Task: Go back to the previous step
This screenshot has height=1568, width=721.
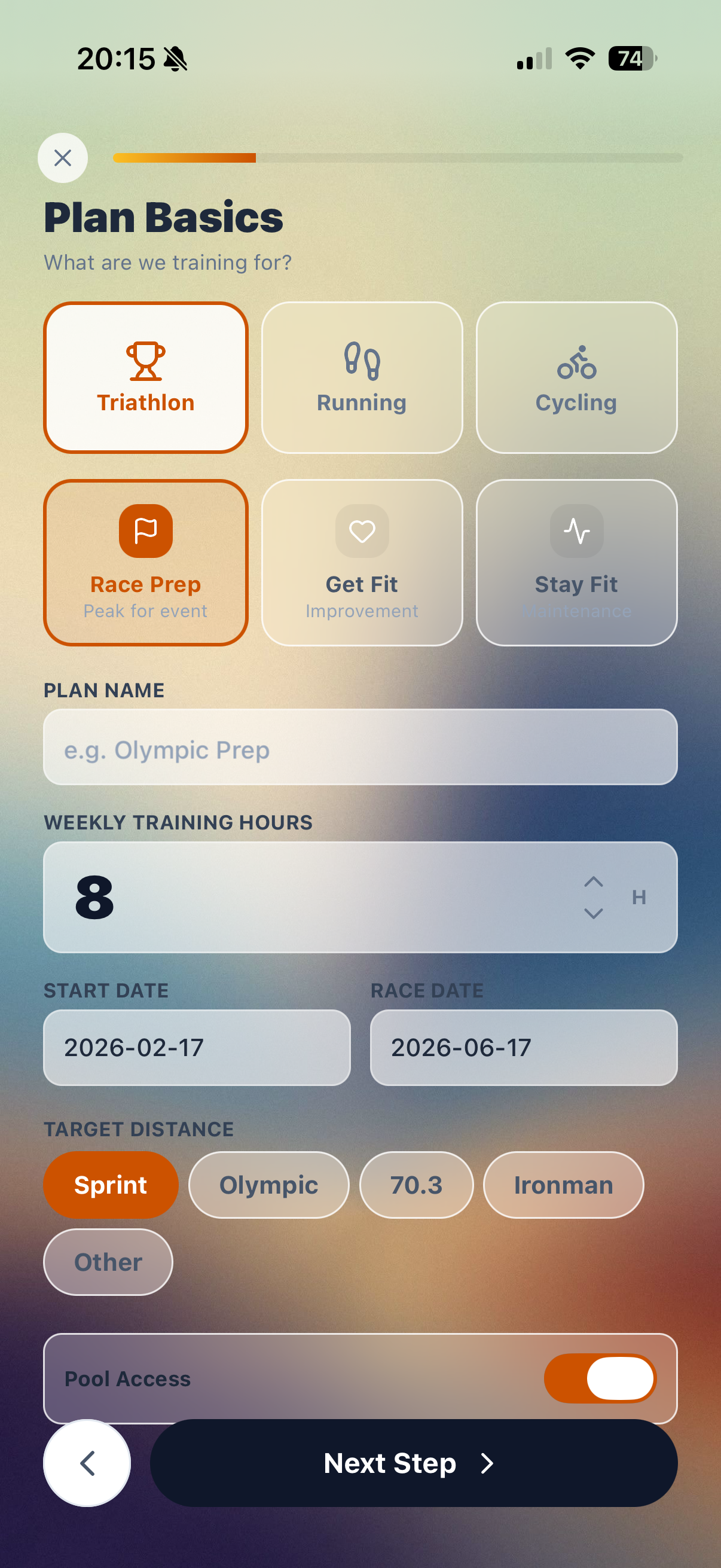Action: tap(87, 1463)
